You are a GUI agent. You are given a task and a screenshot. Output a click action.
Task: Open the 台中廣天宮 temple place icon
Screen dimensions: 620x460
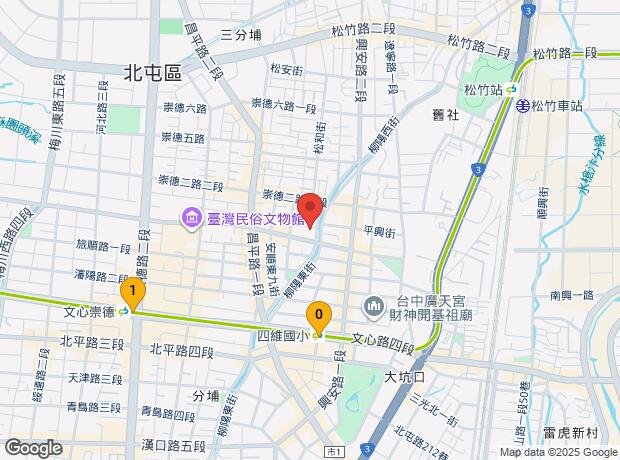point(374,307)
